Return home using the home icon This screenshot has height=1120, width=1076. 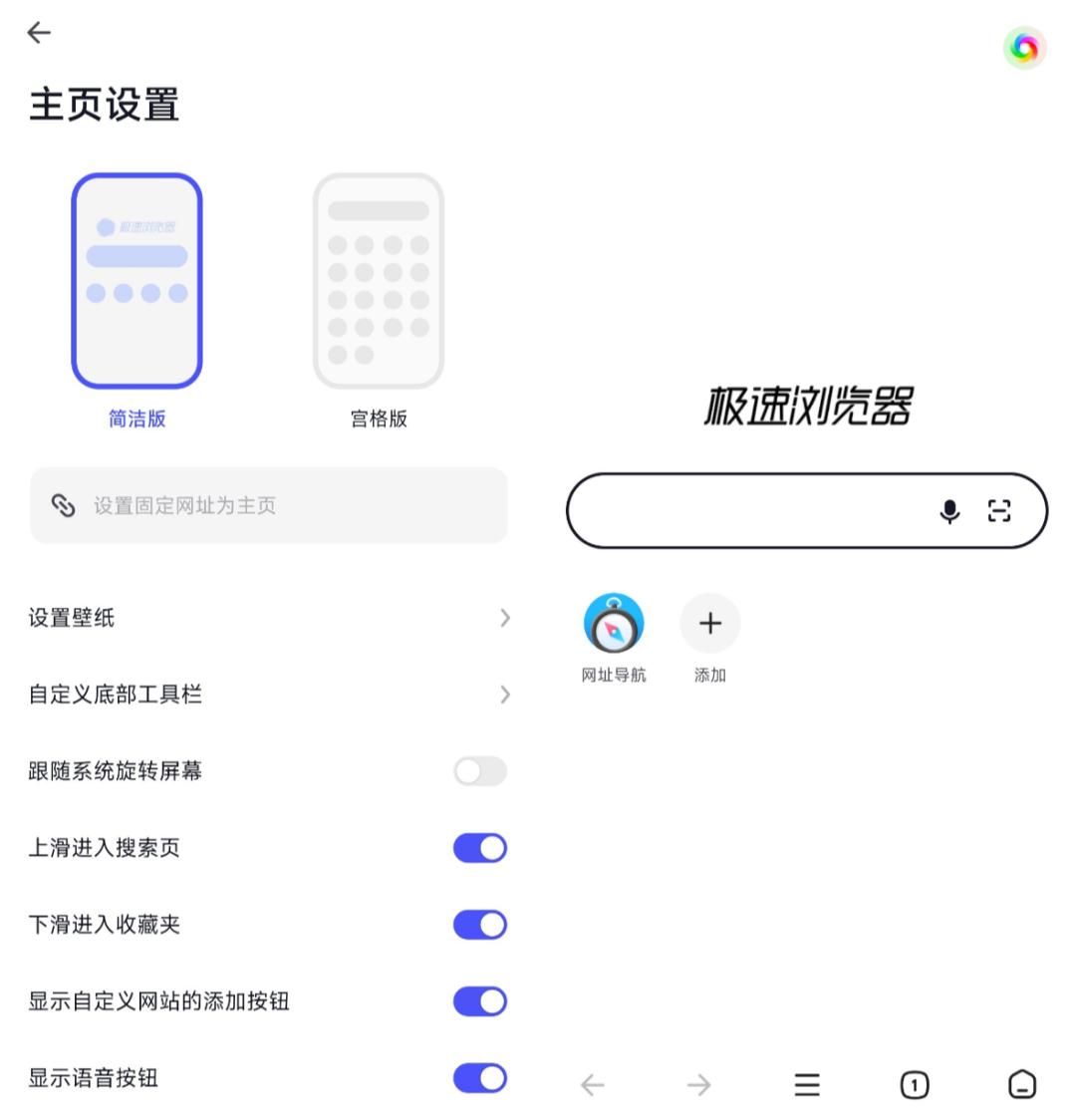tap(1020, 1085)
